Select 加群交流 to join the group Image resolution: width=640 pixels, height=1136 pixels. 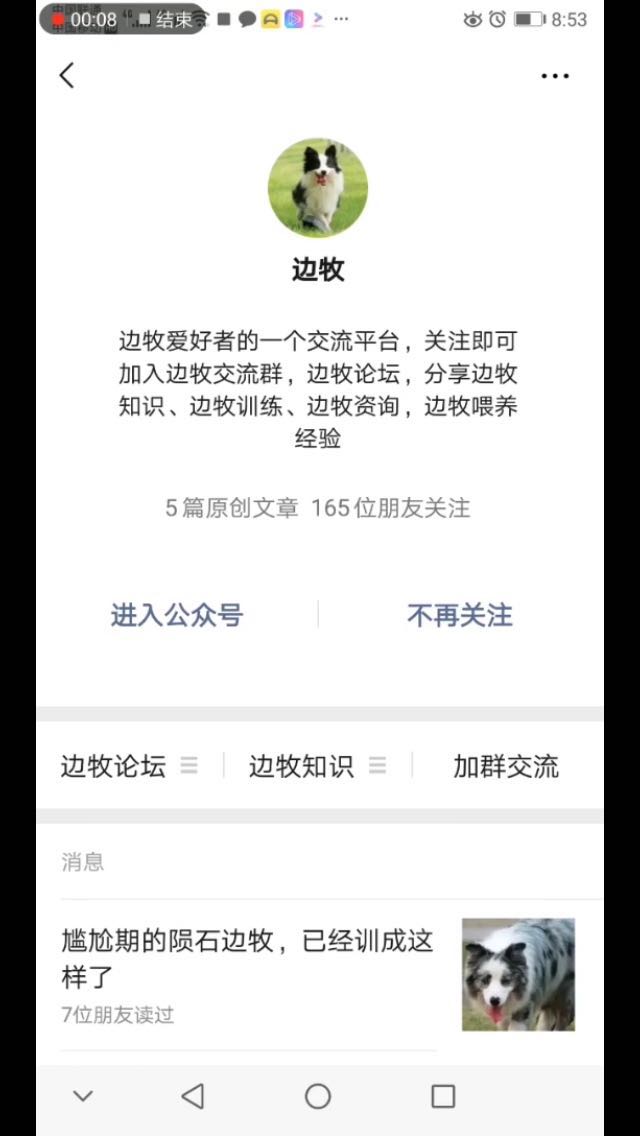click(505, 766)
